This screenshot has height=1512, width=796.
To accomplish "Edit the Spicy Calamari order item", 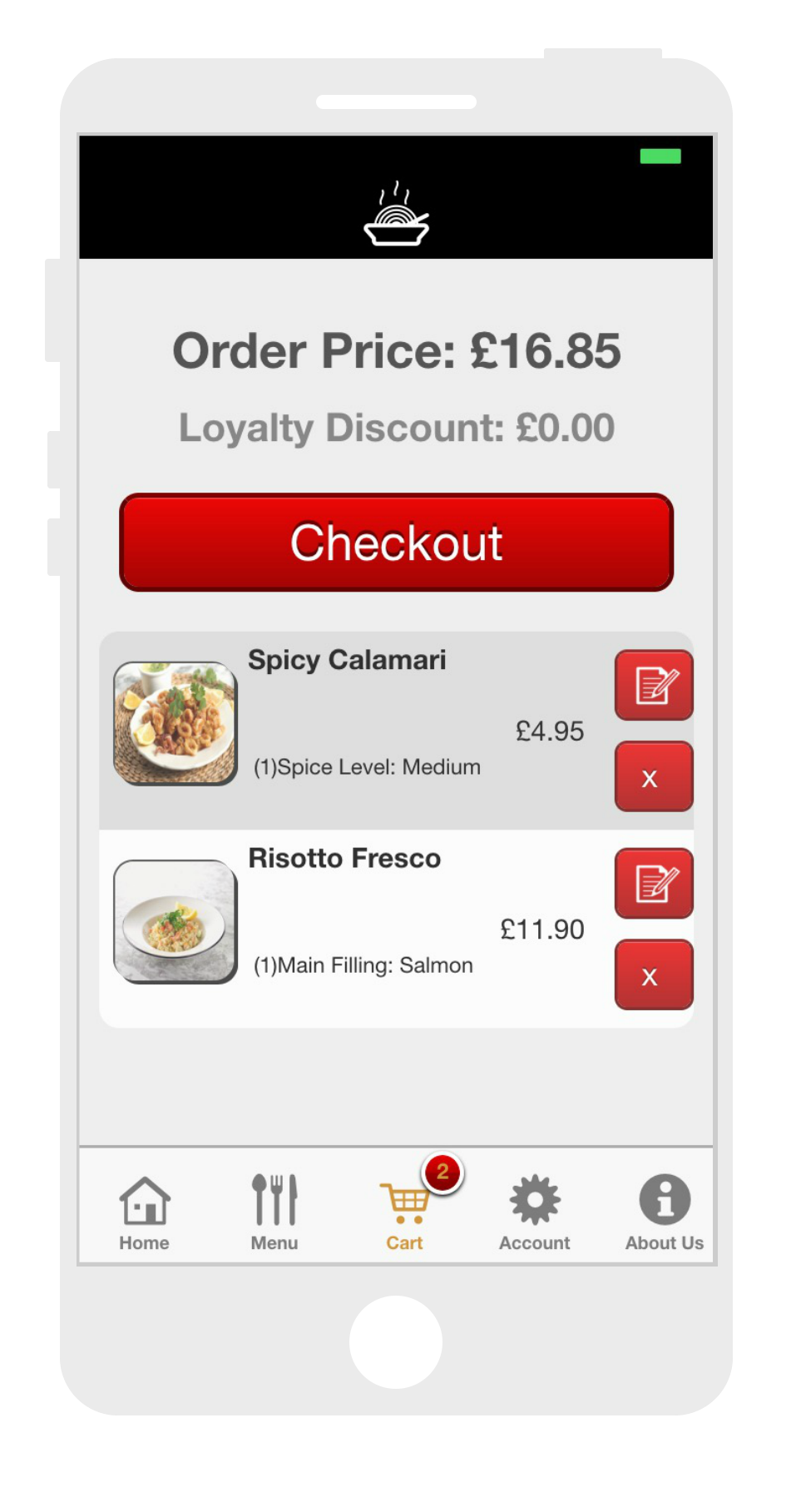I will tap(654, 685).
